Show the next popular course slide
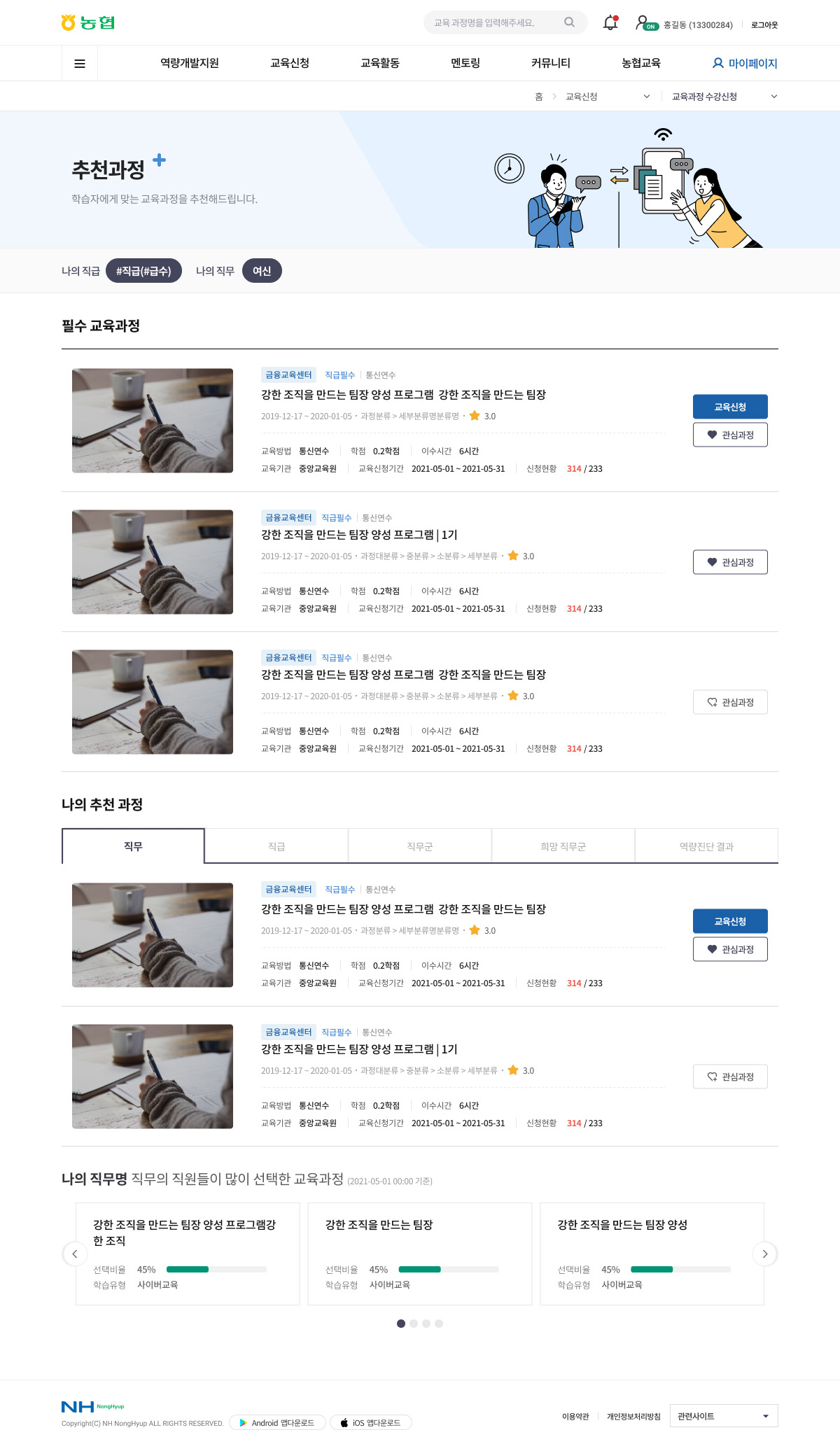Screen dimensions: 840x1451 coord(765,1254)
